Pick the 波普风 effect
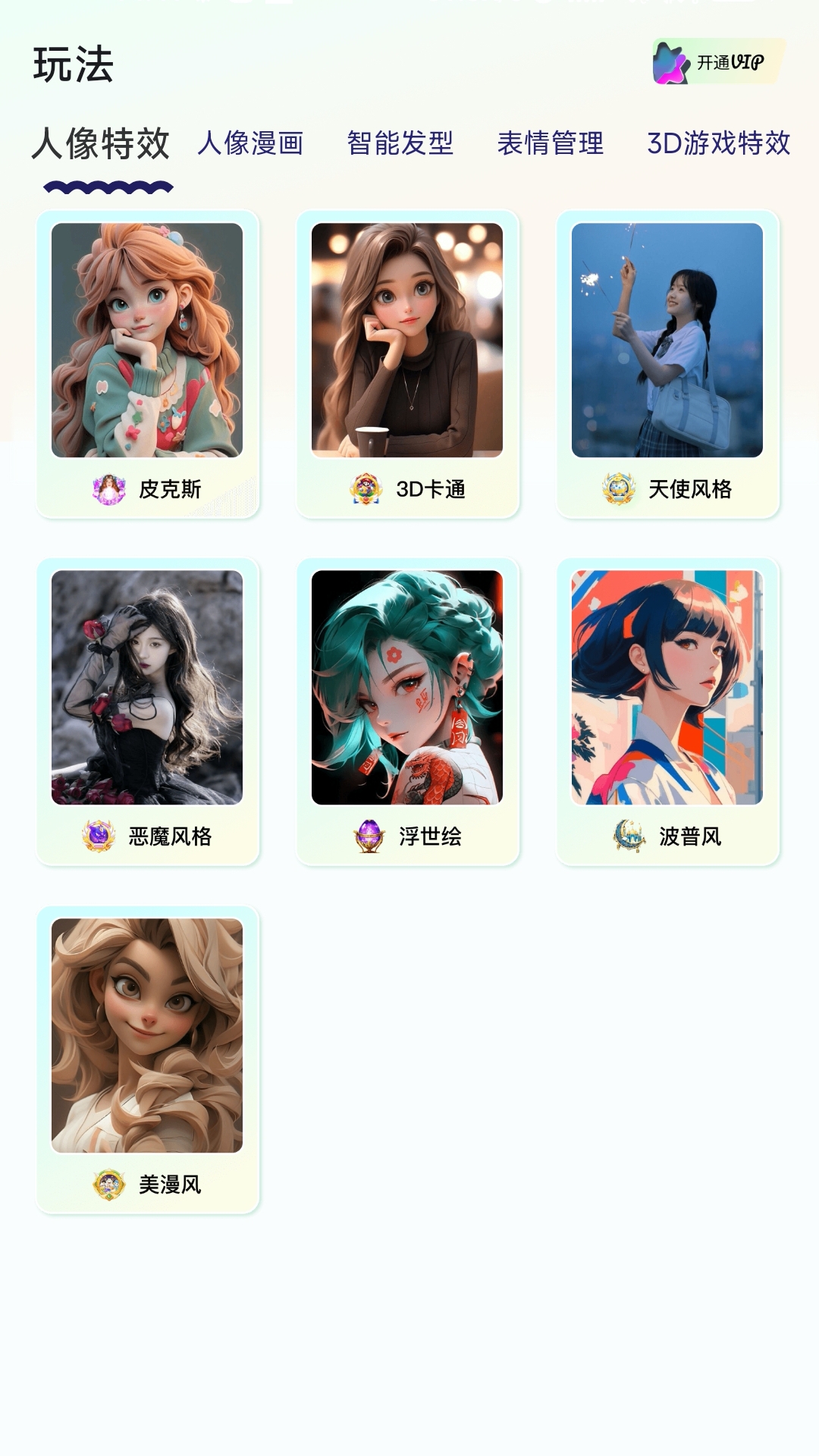Screen dimensions: 819x1456 tap(667, 711)
